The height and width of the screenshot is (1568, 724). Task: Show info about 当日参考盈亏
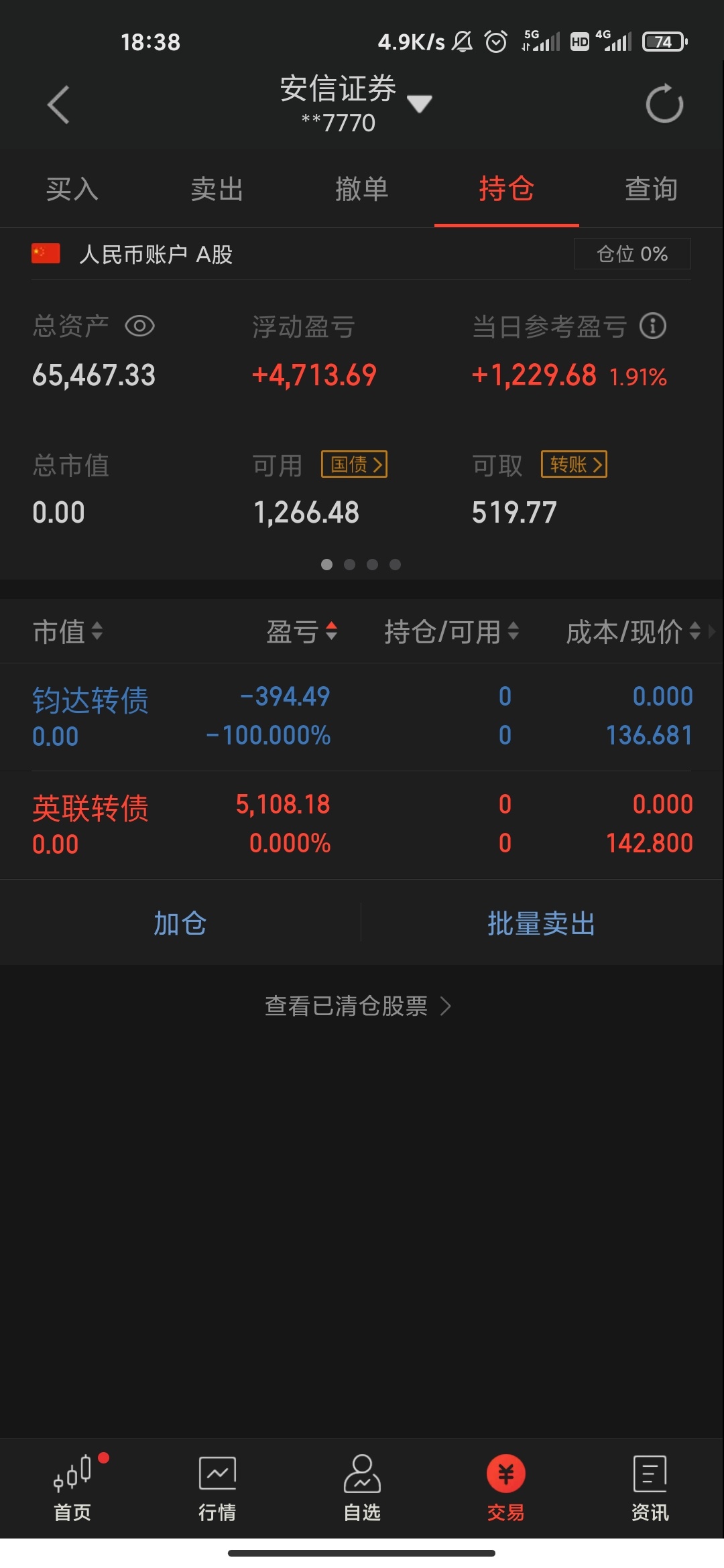[x=653, y=326]
